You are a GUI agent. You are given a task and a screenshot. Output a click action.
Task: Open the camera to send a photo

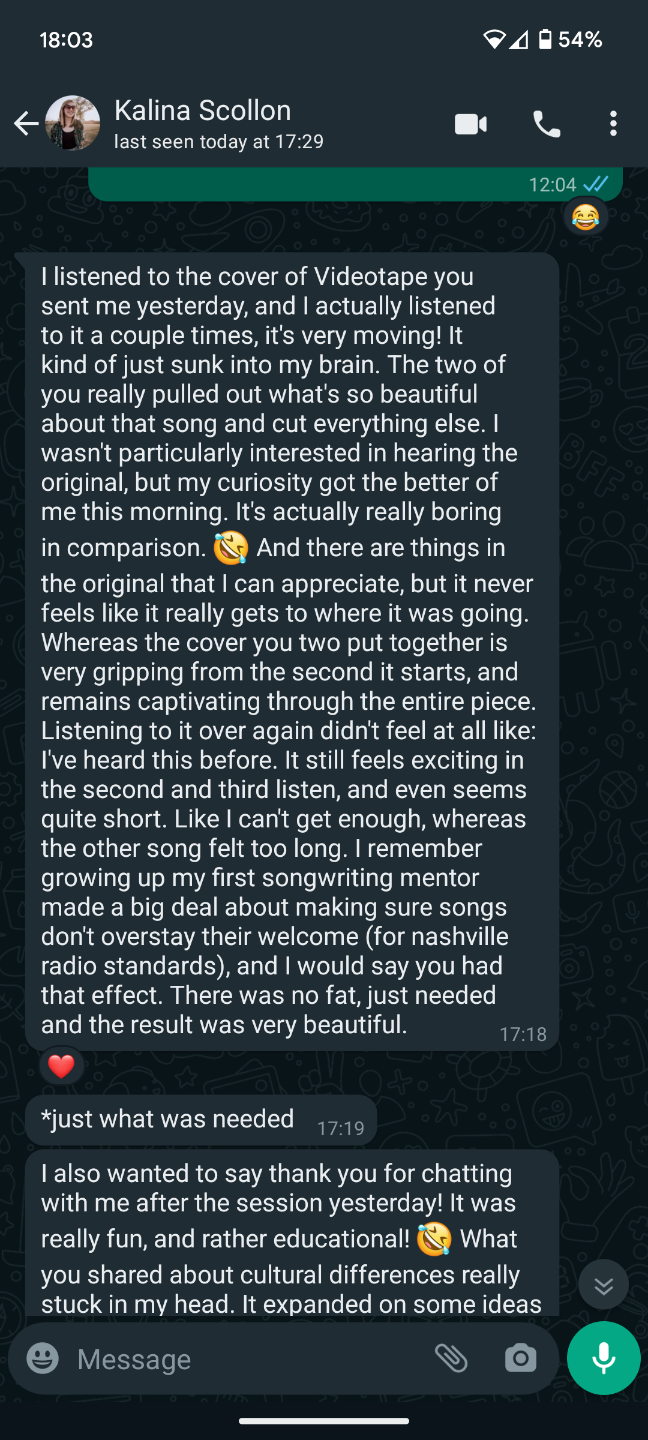[520, 1358]
